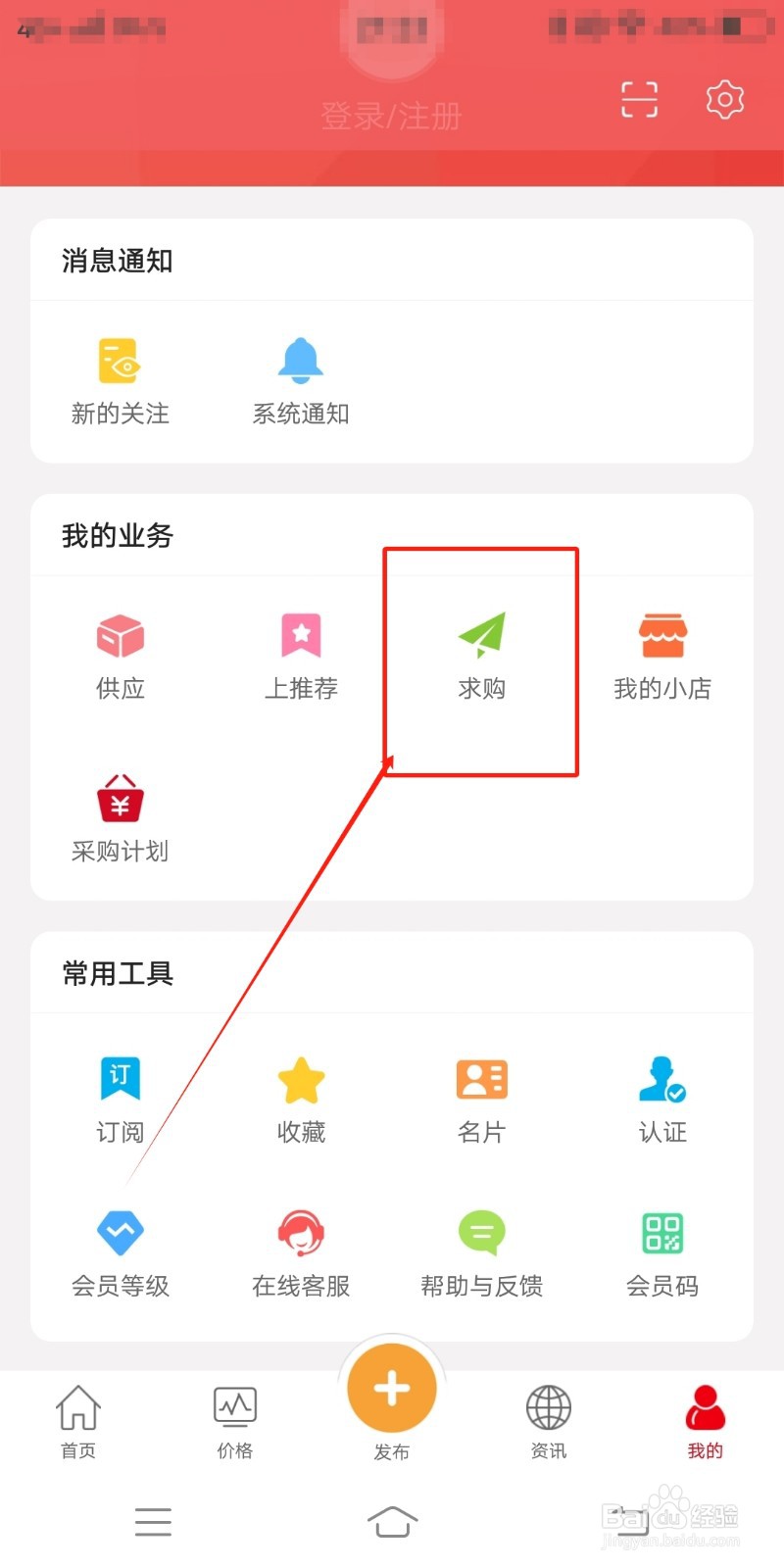Open the 采购计划 purchase plan
Screen dimensions: 784x1568
click(120, 817)
